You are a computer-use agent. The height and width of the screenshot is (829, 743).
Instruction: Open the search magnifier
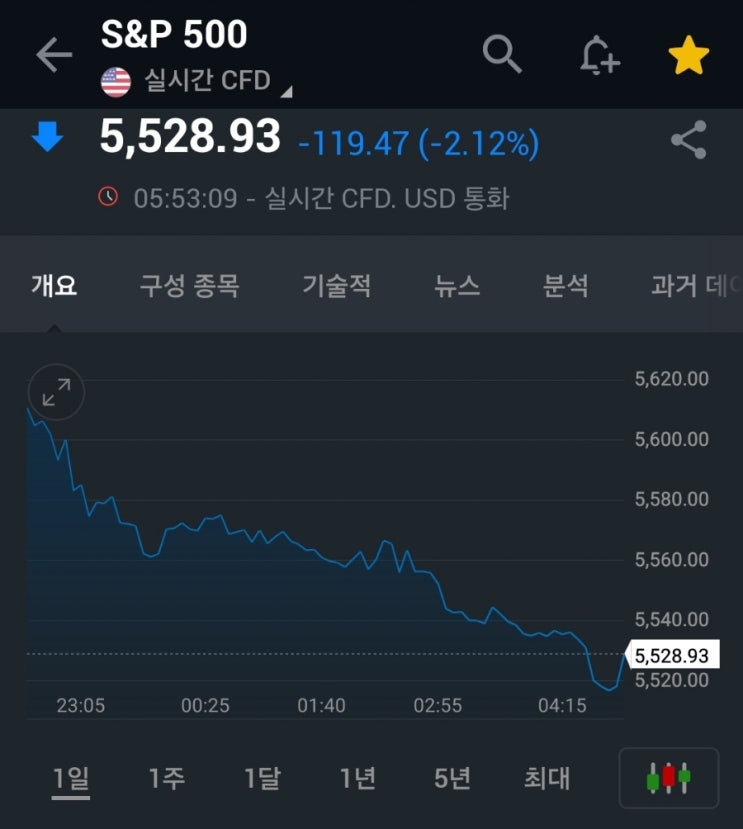[502, 54]
